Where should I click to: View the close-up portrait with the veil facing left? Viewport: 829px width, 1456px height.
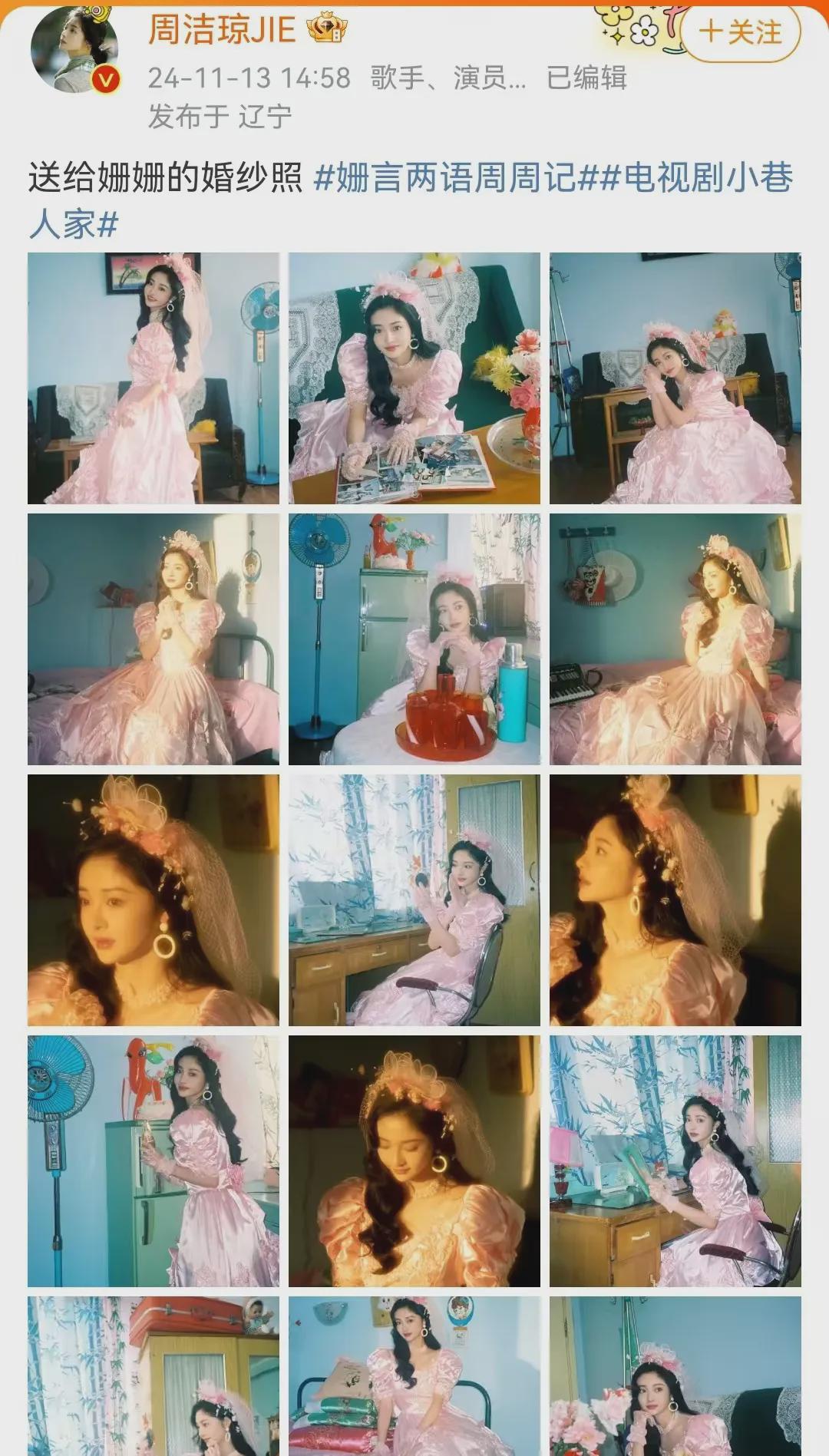tap(154, 900)
